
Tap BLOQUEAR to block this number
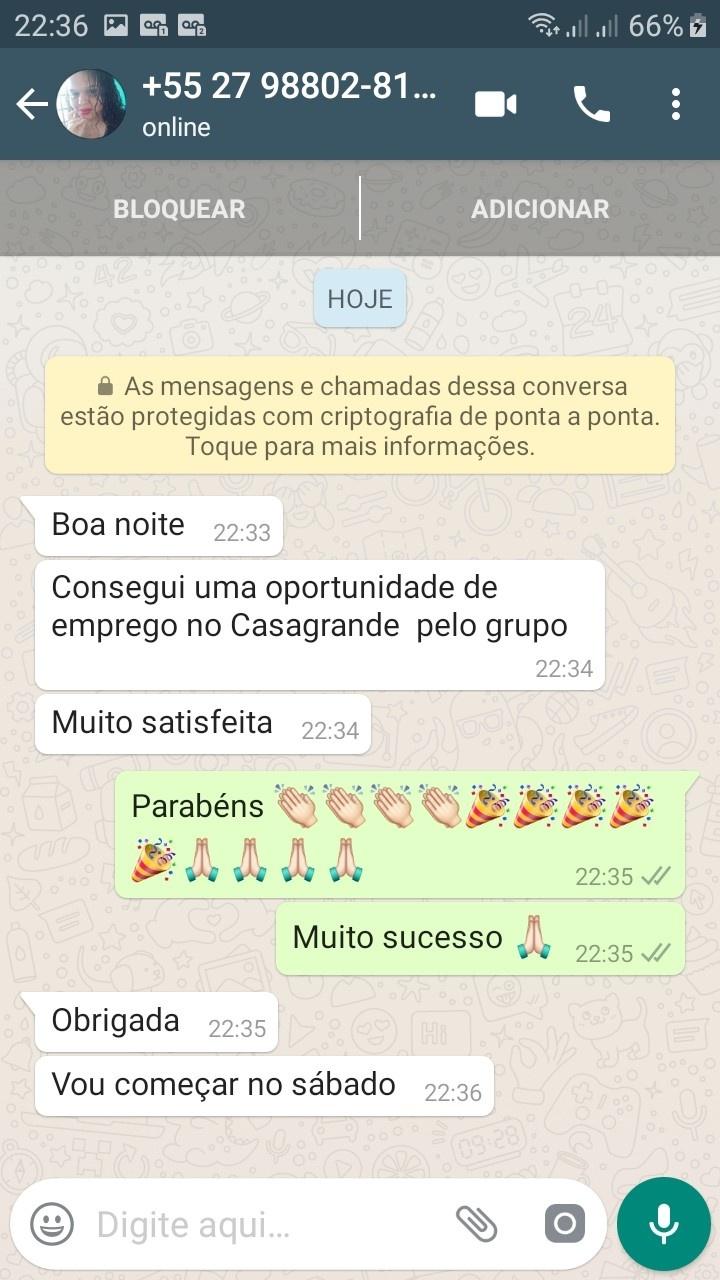point(179,209)
